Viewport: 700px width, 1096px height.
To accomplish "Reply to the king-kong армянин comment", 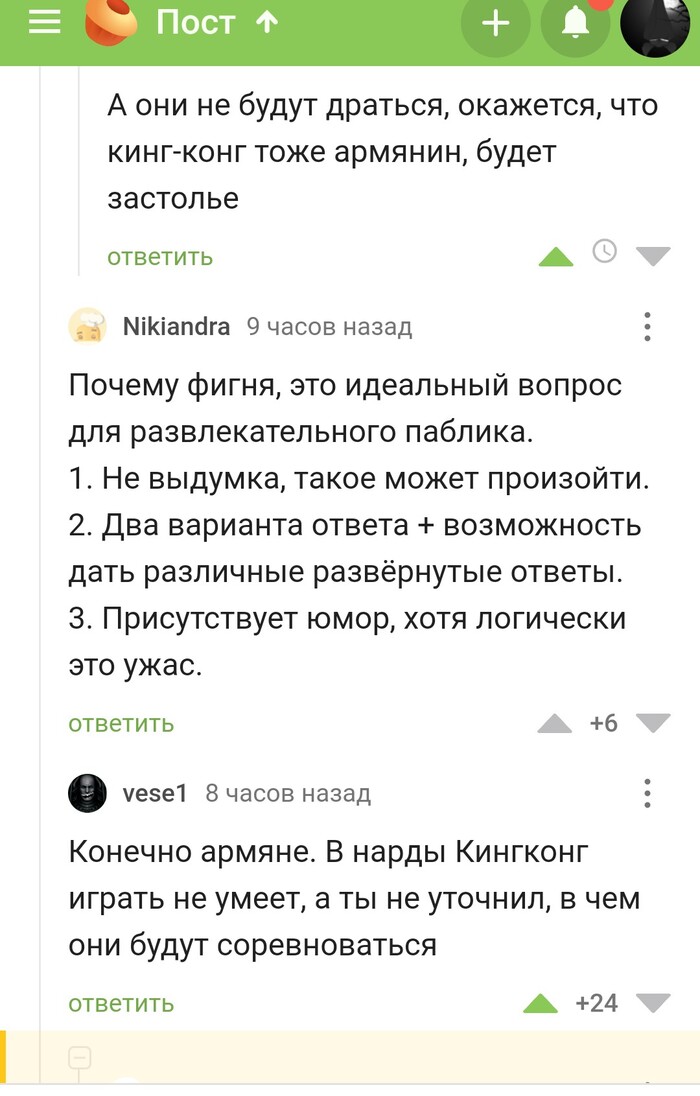I will click(x=160, y=257).
